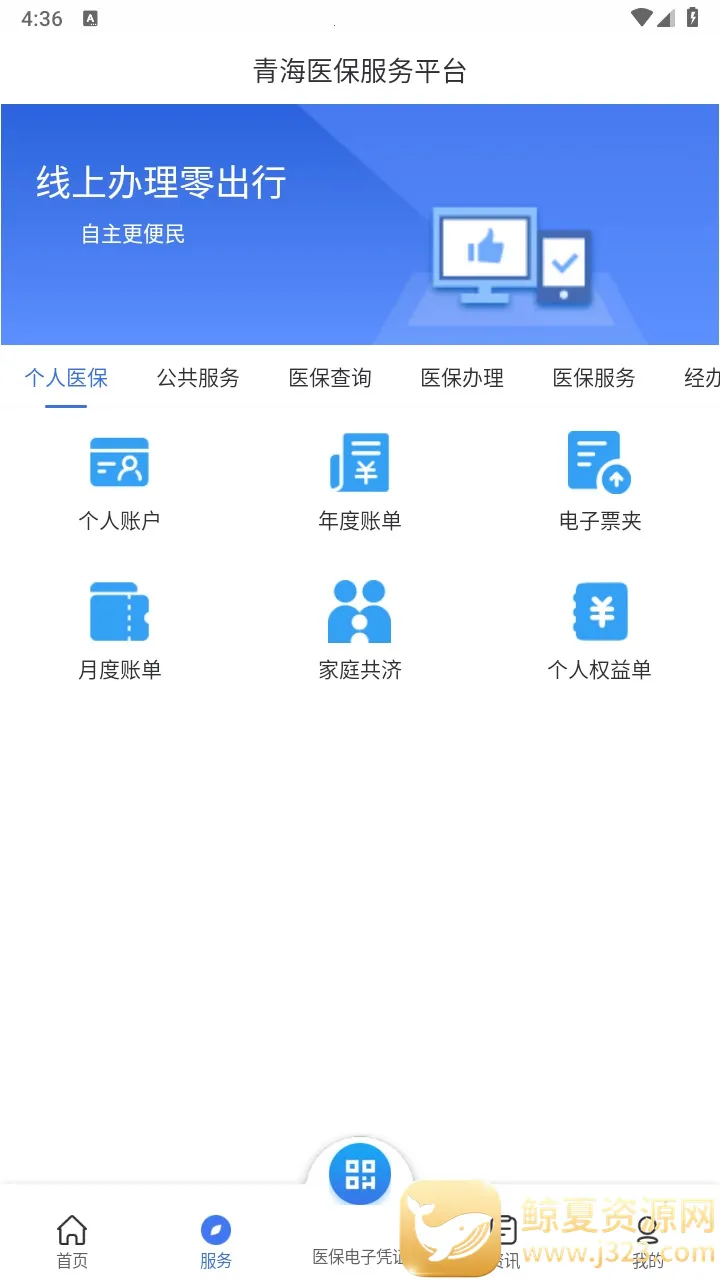The image size is (720, 1280).
Task: Open 个人账户 service
Action: [x=119, y=480]
